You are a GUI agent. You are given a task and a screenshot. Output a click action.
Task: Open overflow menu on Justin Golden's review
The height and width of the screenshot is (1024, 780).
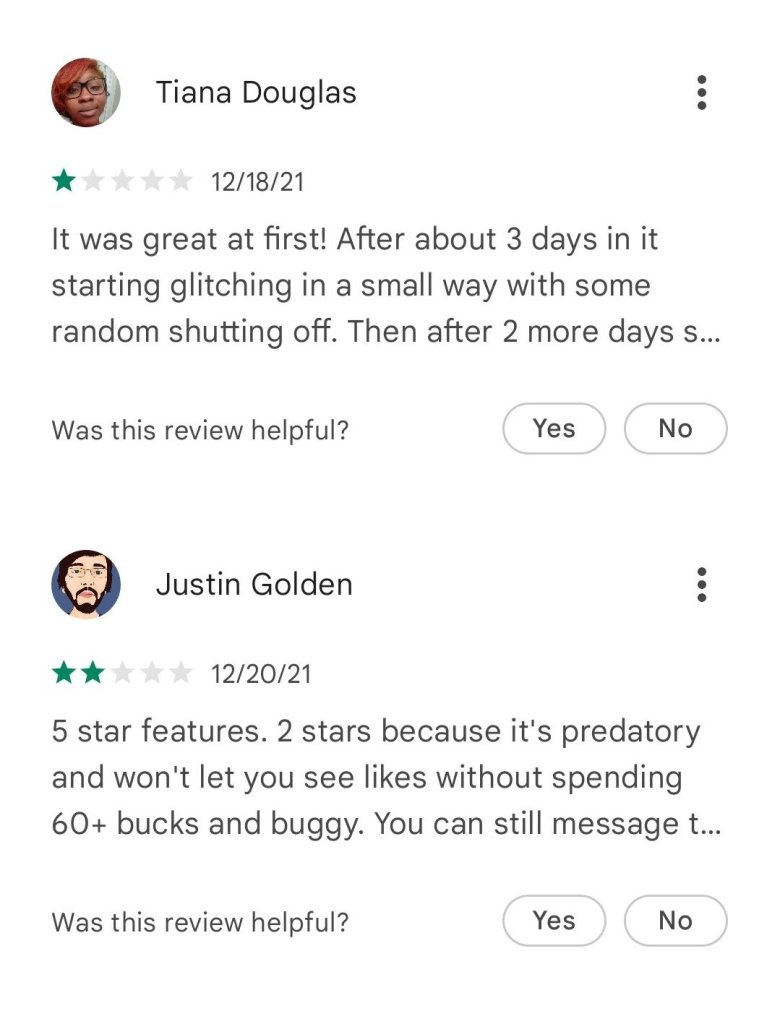pyautogui.click(x=702, y=584)
